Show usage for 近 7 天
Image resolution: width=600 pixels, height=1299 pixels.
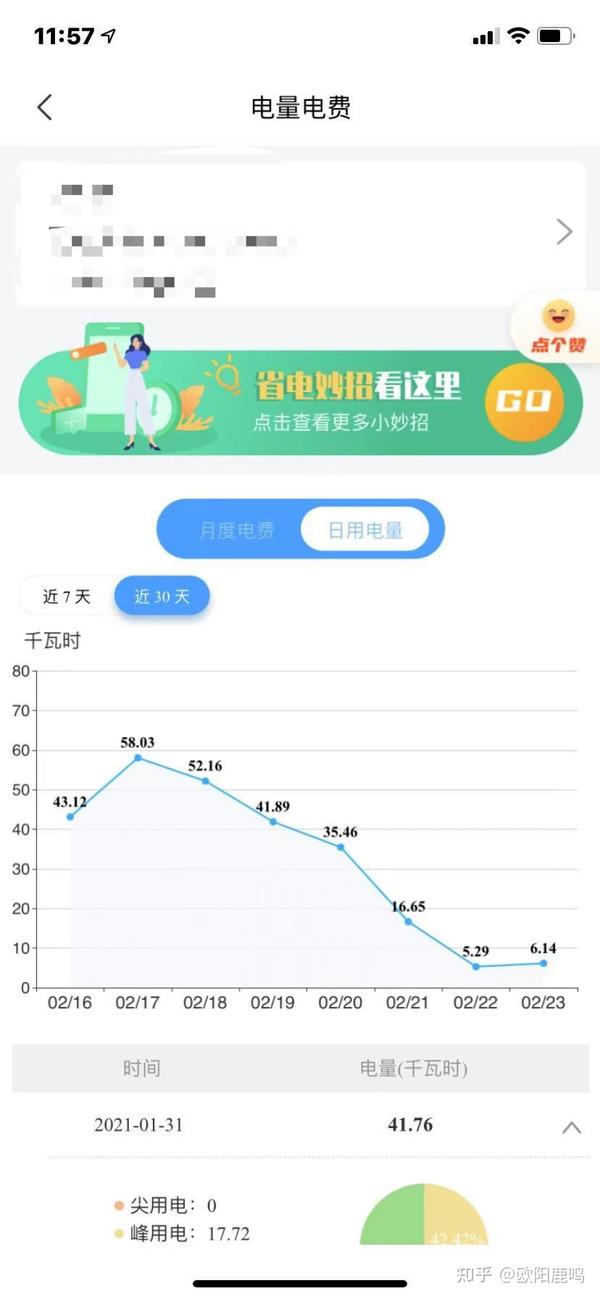[67, 597]
